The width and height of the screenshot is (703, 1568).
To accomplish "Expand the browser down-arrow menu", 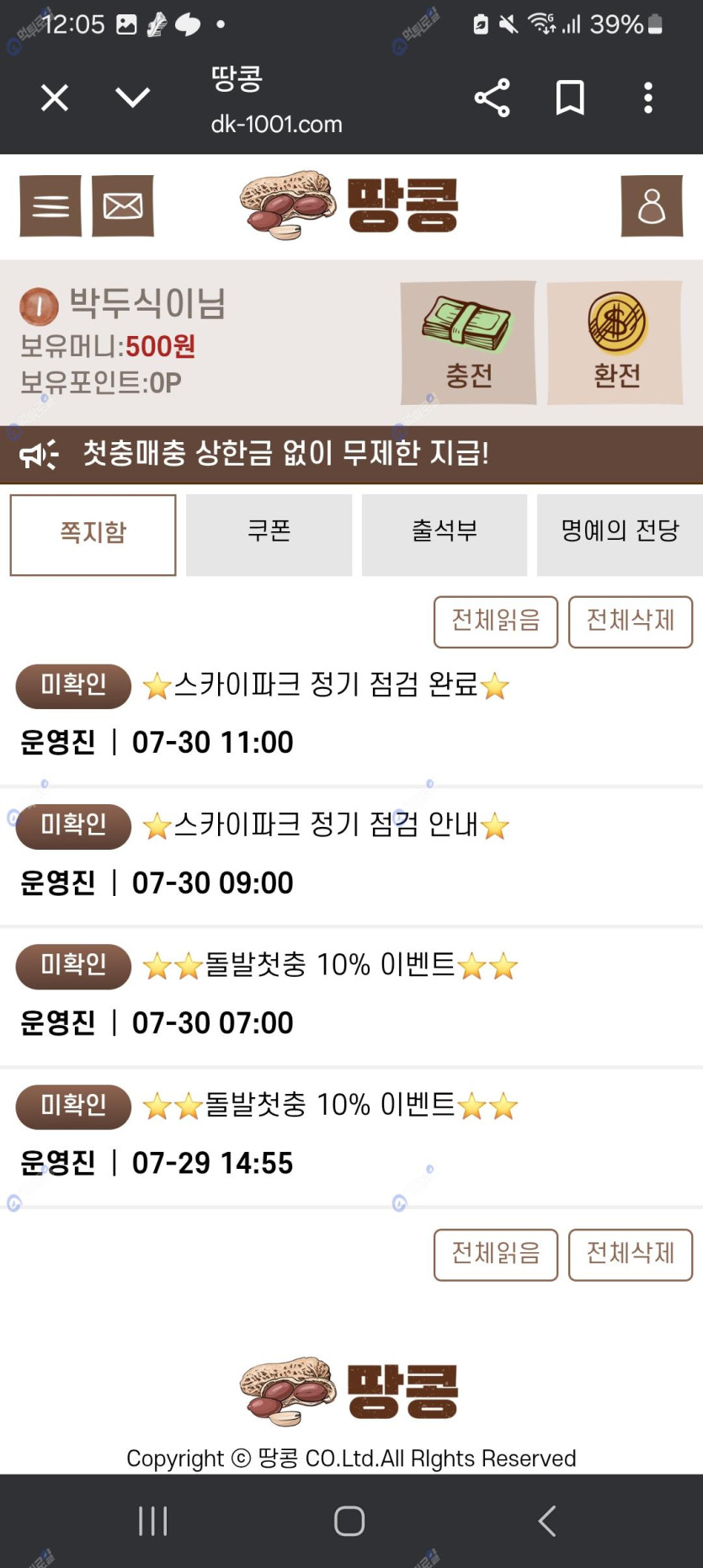I will [x=133, y=98].
